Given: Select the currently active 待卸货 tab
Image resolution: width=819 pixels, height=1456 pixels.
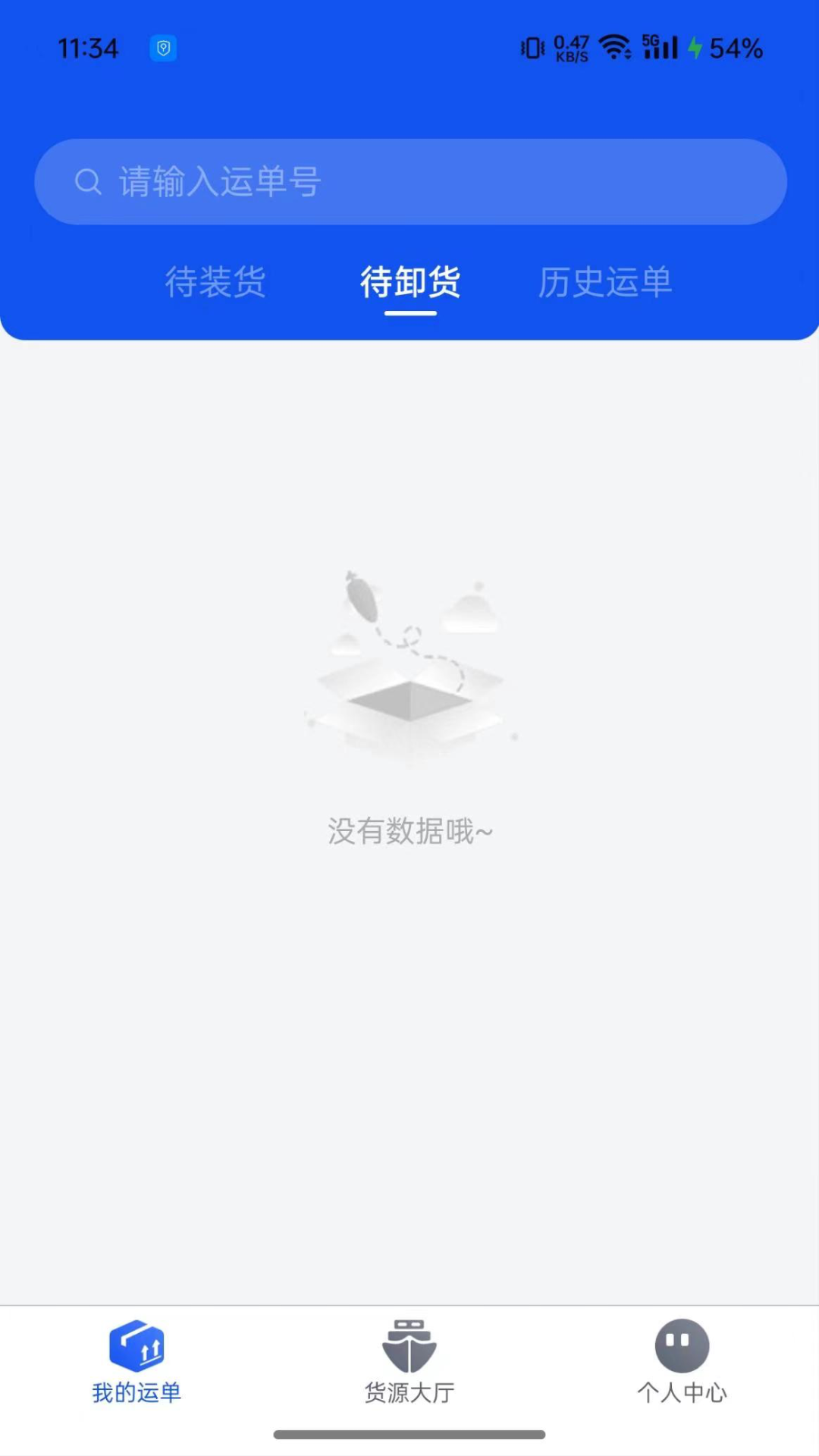Looking at the screenshot, I should [x=409, y=283].
